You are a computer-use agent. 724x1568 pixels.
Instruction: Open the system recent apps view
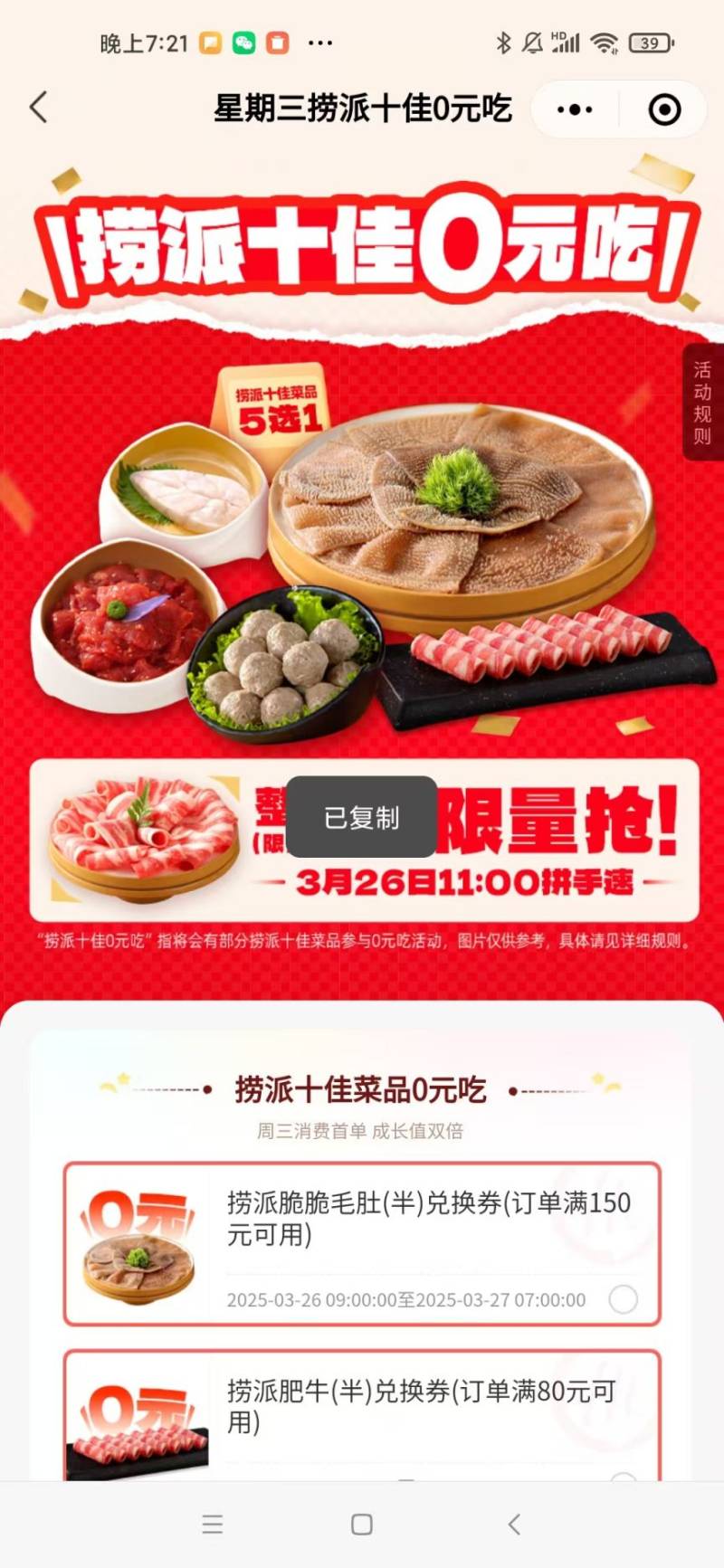click(213, 1525)
